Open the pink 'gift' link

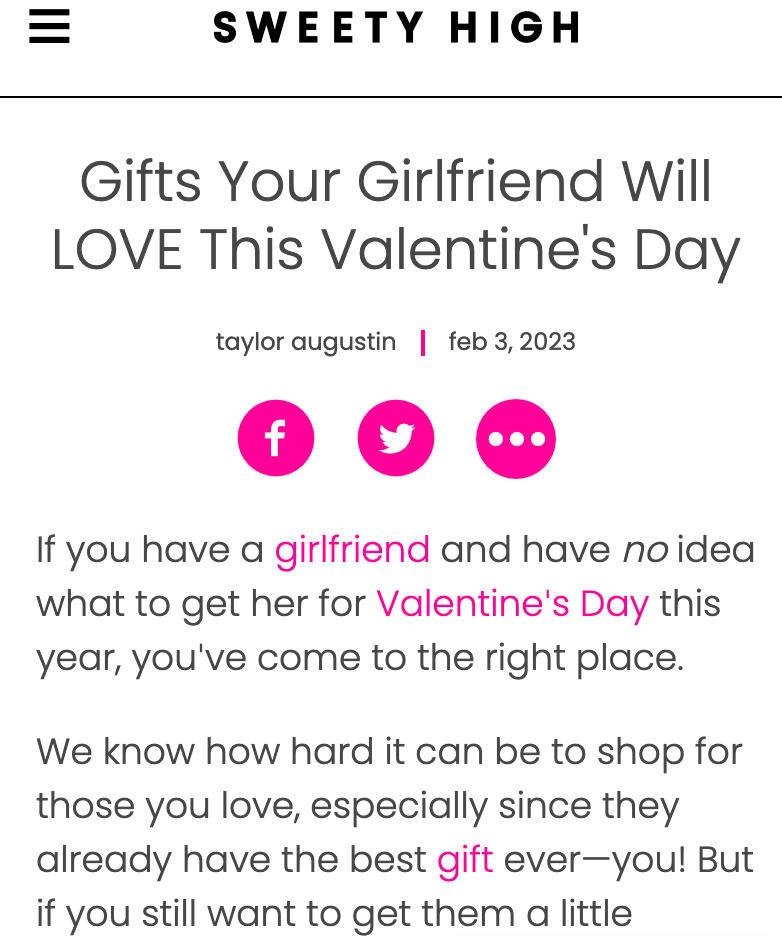point(465,860)
